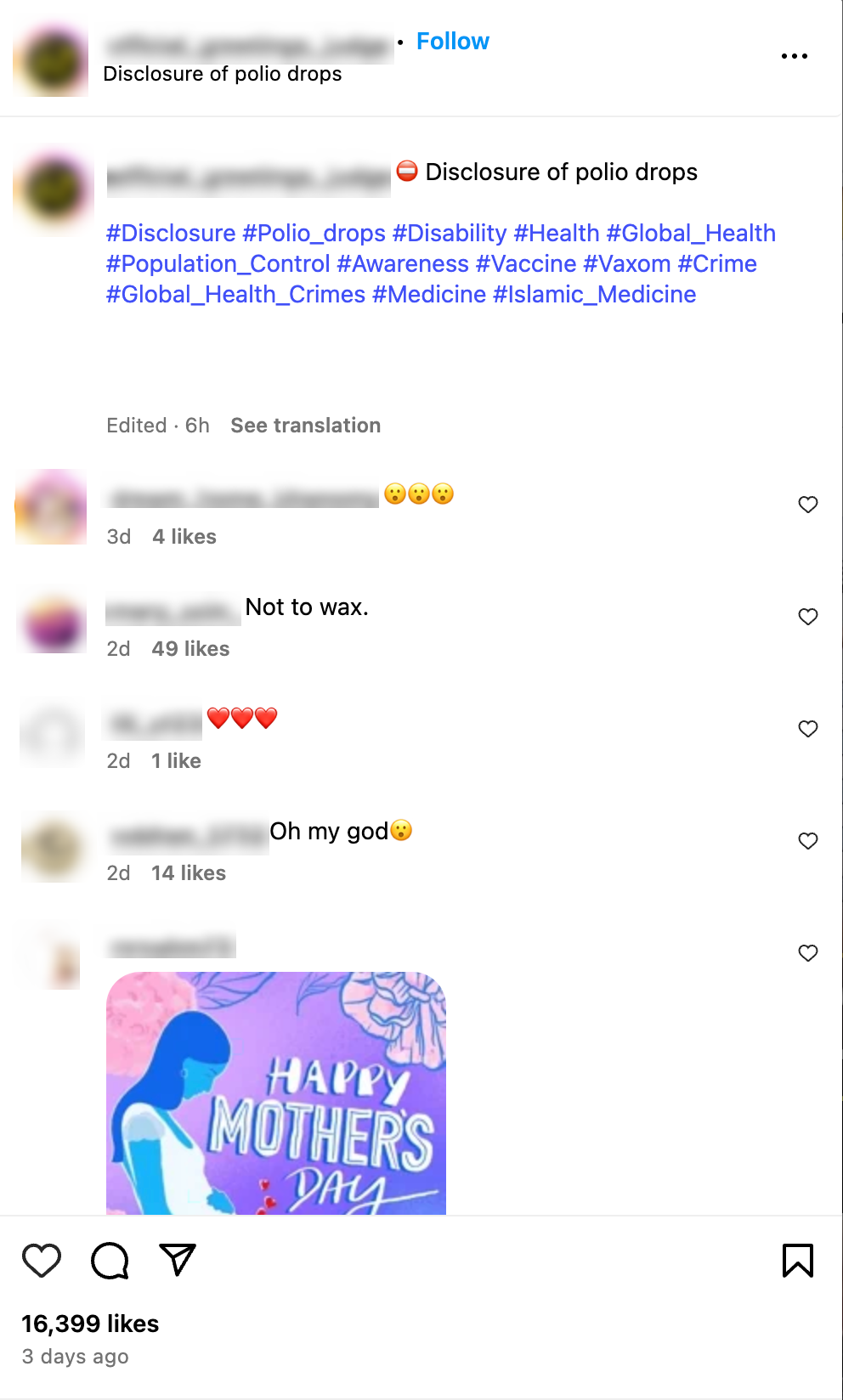The image size is (843, 1400).
Task: Open the comment bubble icon
Action: 110,1261
